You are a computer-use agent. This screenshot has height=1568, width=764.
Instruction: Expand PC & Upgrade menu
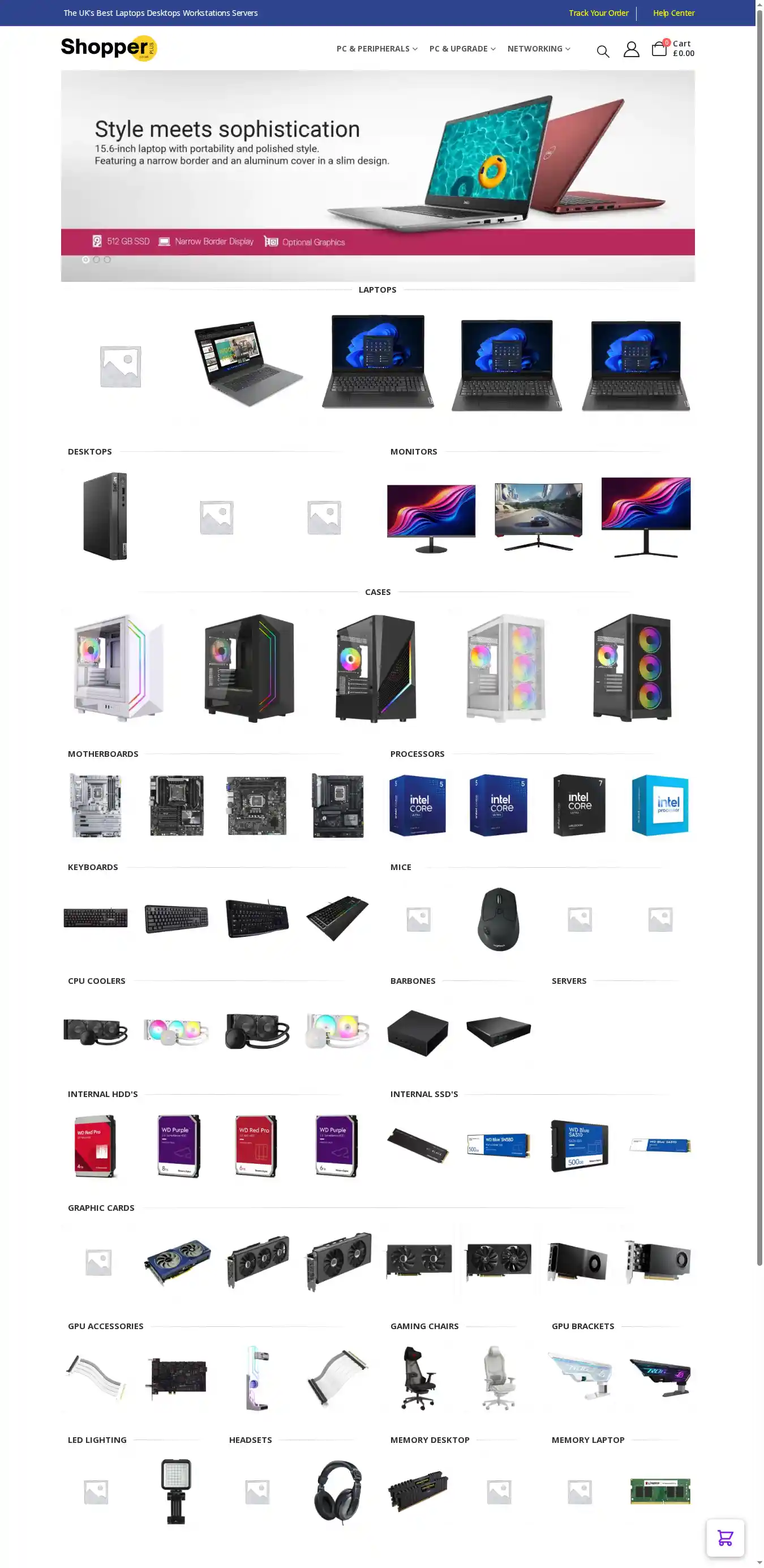[462, 49]
